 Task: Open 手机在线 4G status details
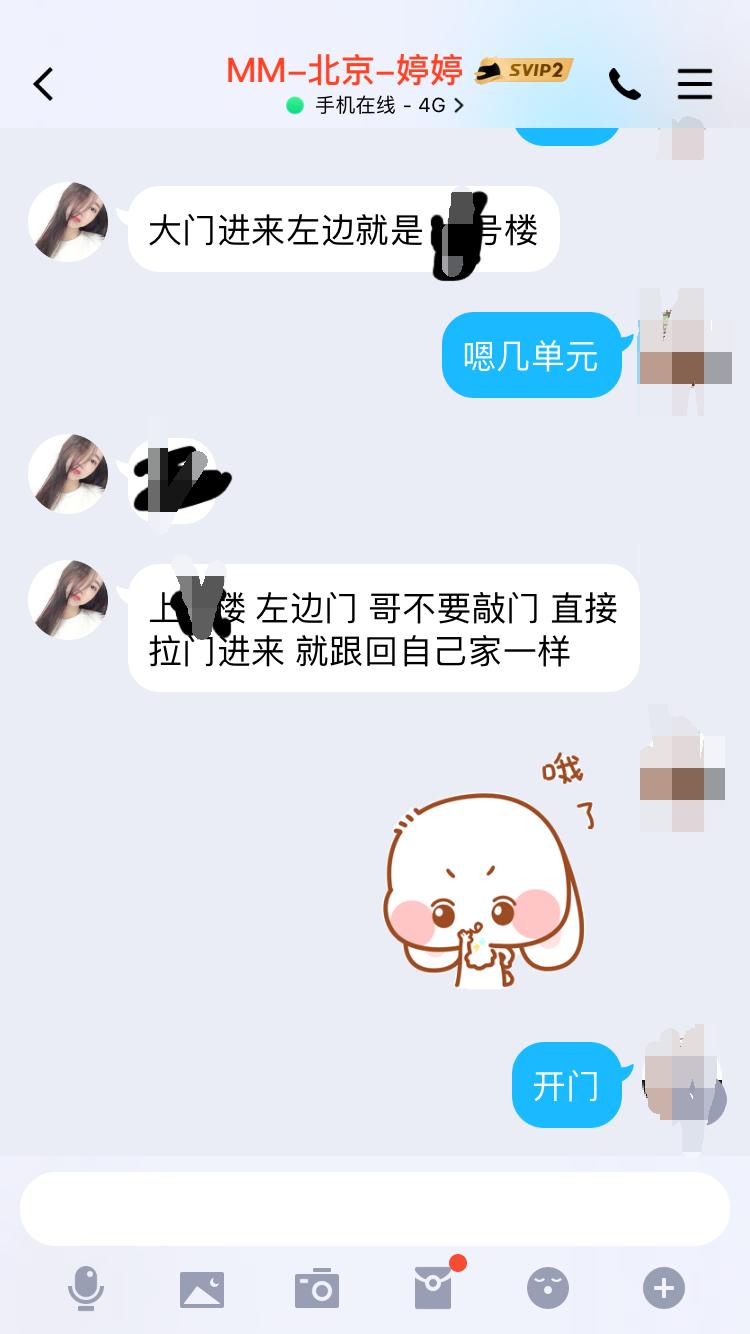[x=378, y=105]
